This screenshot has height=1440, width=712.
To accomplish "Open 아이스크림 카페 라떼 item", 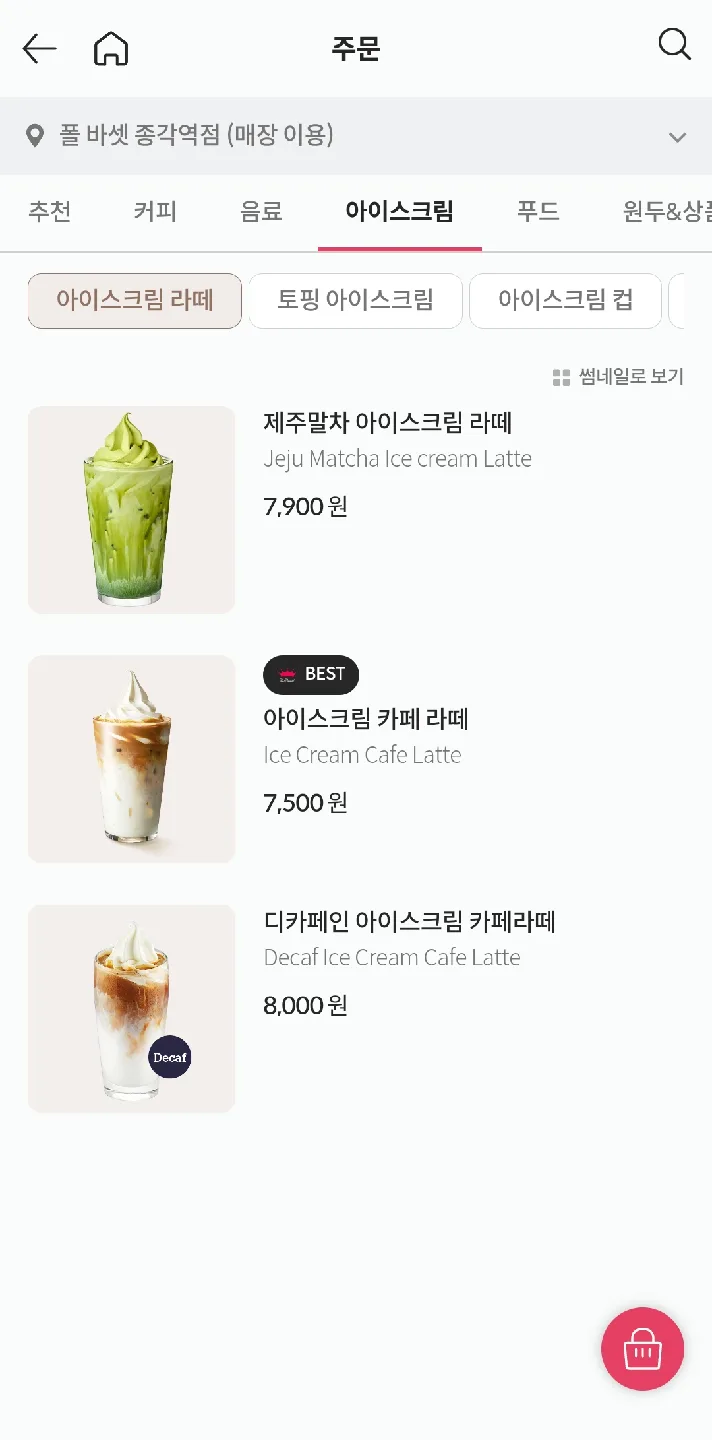I will pos(366,719).
